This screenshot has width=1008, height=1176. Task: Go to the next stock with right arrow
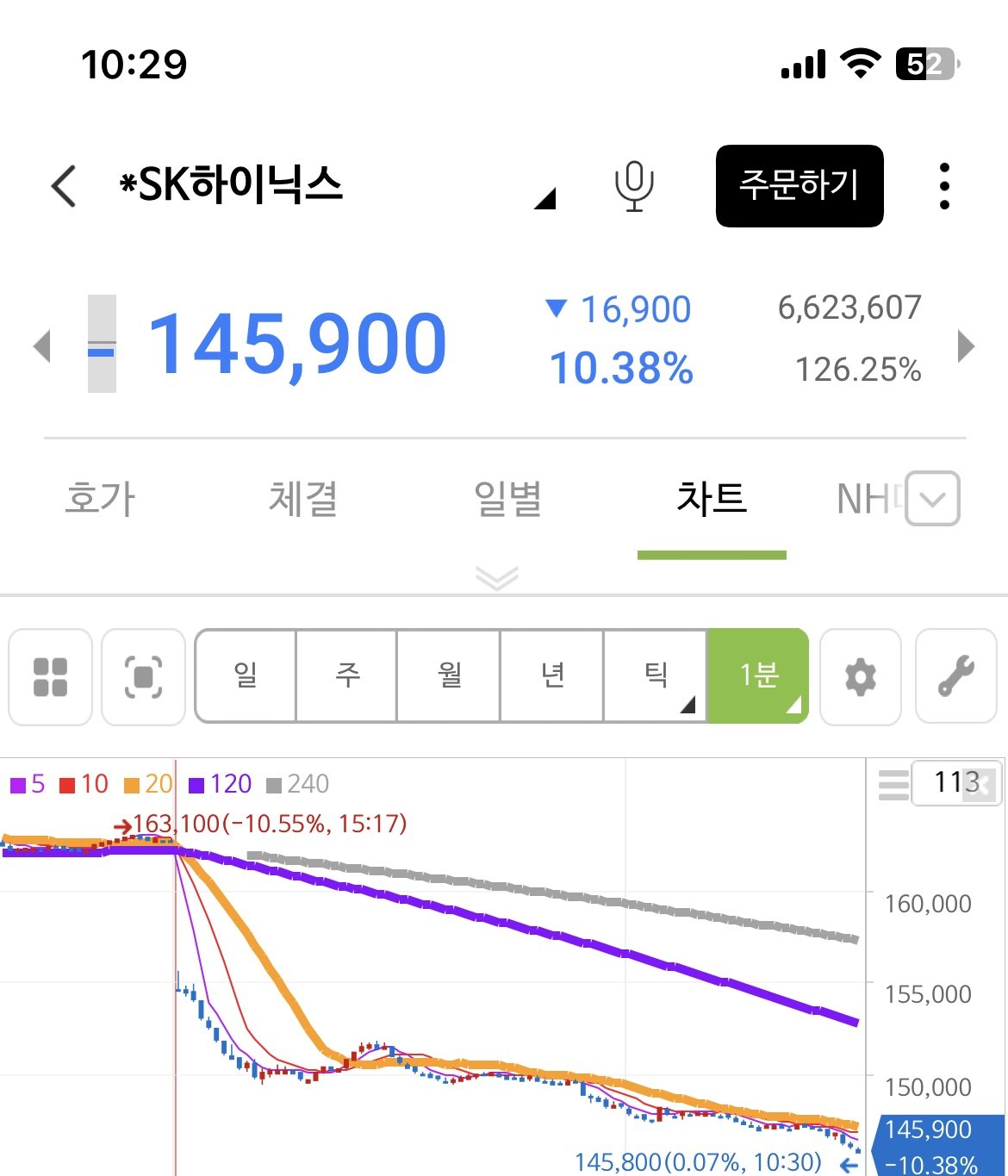[x=966, y=346]
